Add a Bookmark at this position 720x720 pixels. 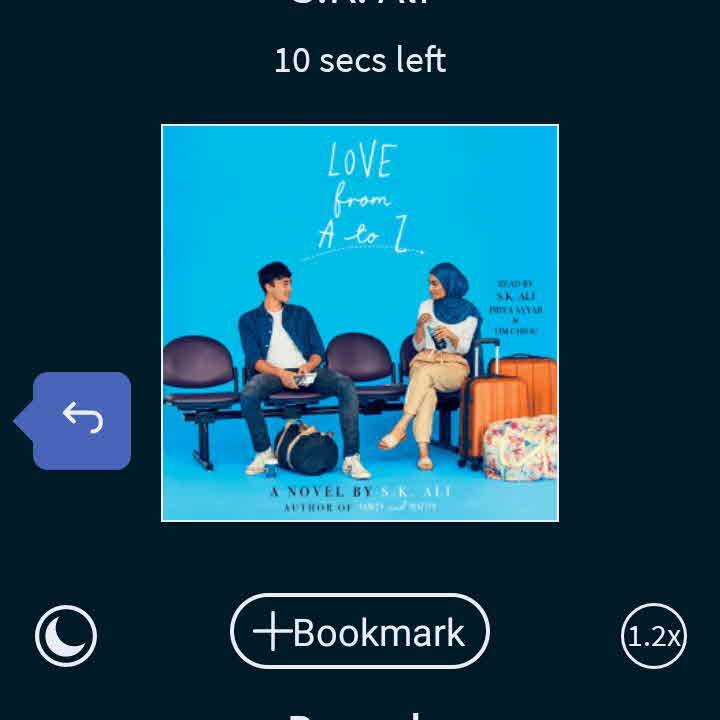coord(360,632)
